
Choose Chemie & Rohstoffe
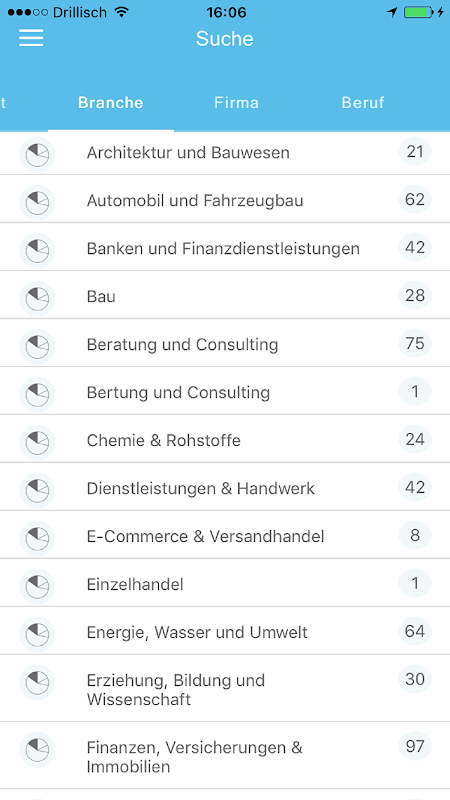pos(225,440)
